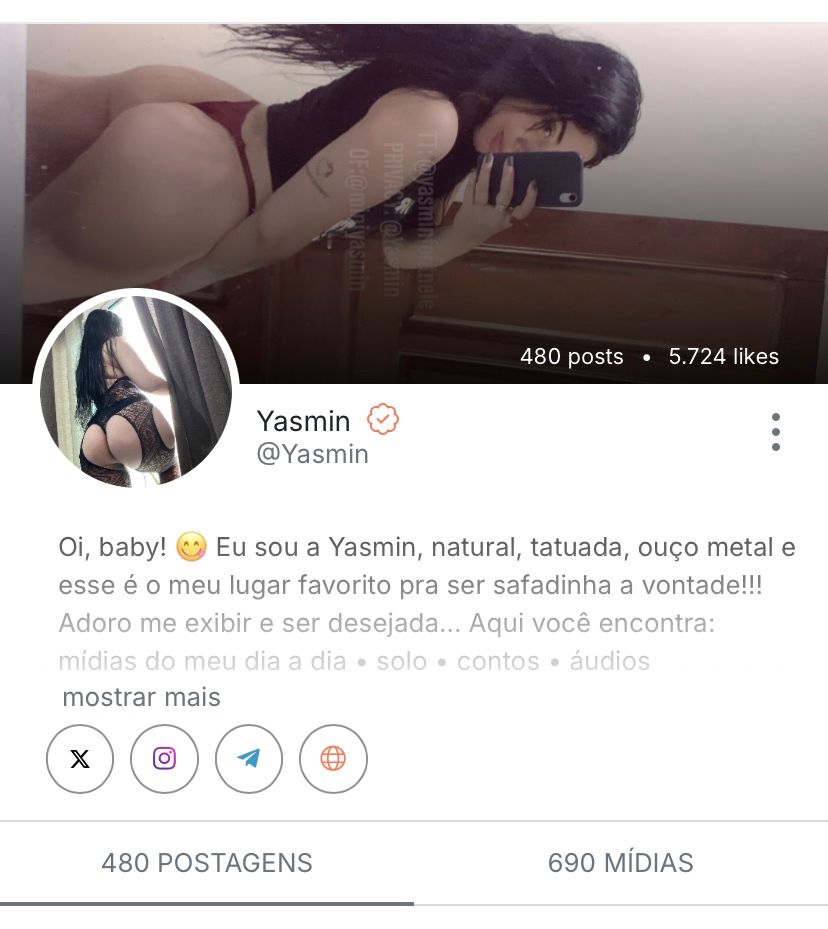Select the 480 Postagens tab

pyautogui.click(x=207, y=863)
